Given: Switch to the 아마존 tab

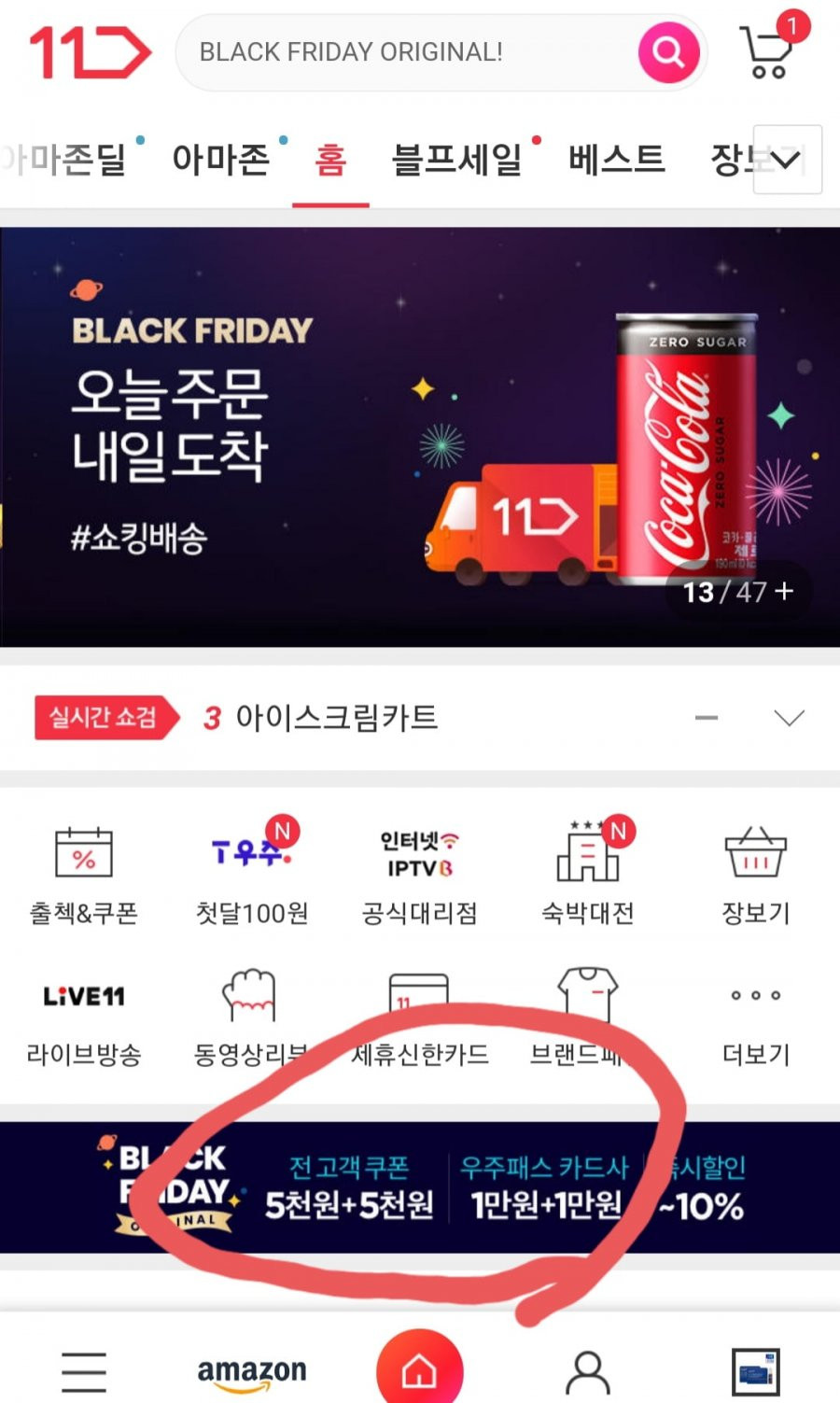Looking at the screenshot, I should 221,160.
